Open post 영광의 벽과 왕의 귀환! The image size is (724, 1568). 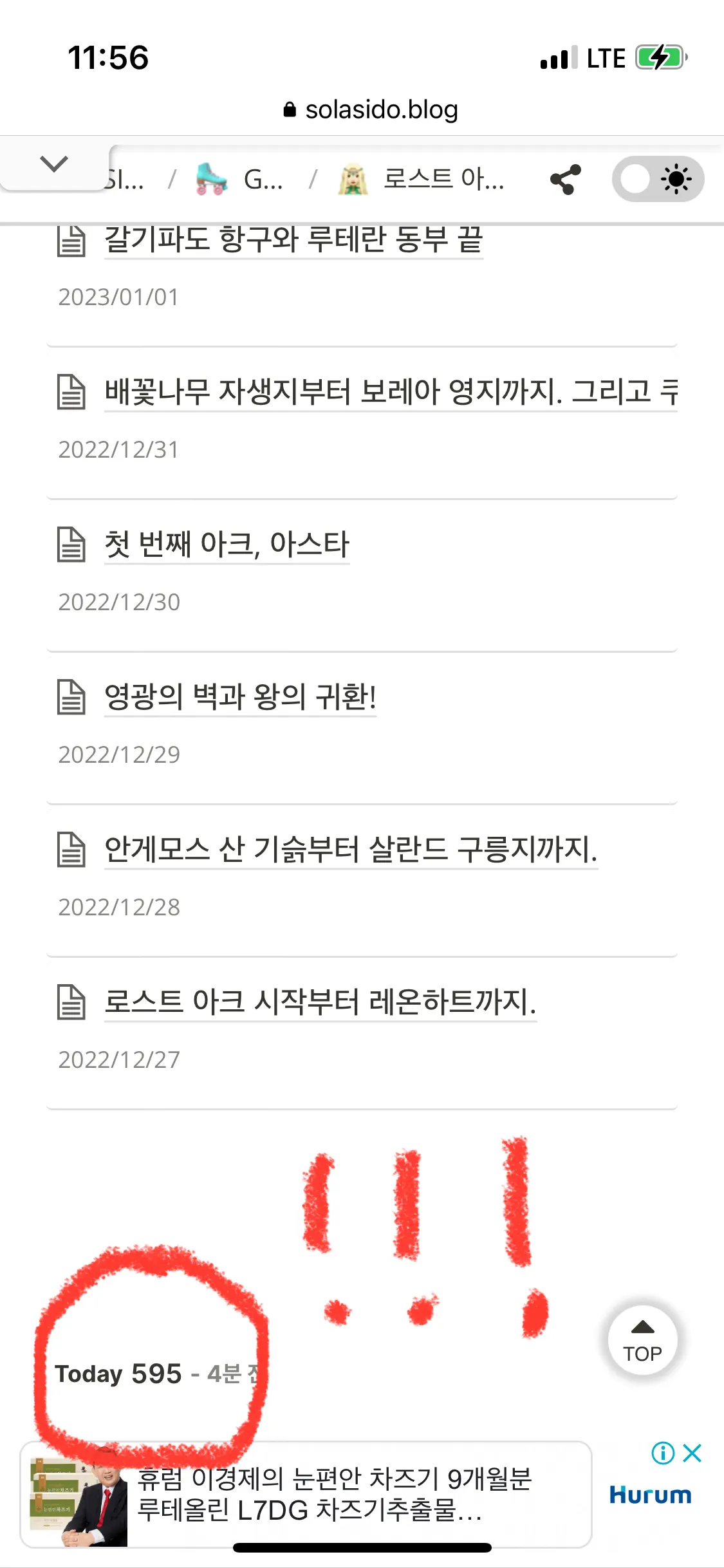coord(240,697)
